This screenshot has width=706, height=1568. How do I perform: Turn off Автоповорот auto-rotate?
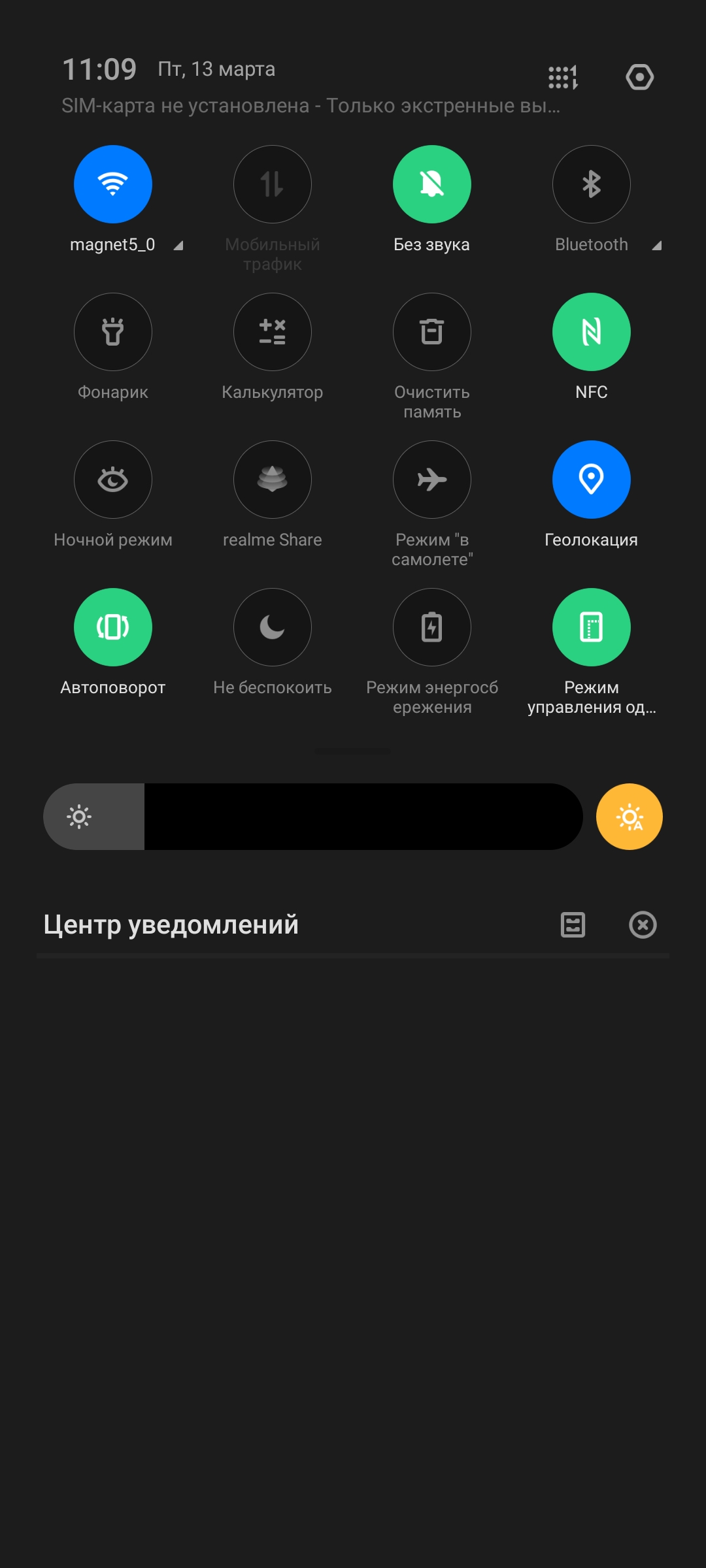point(113,627)
